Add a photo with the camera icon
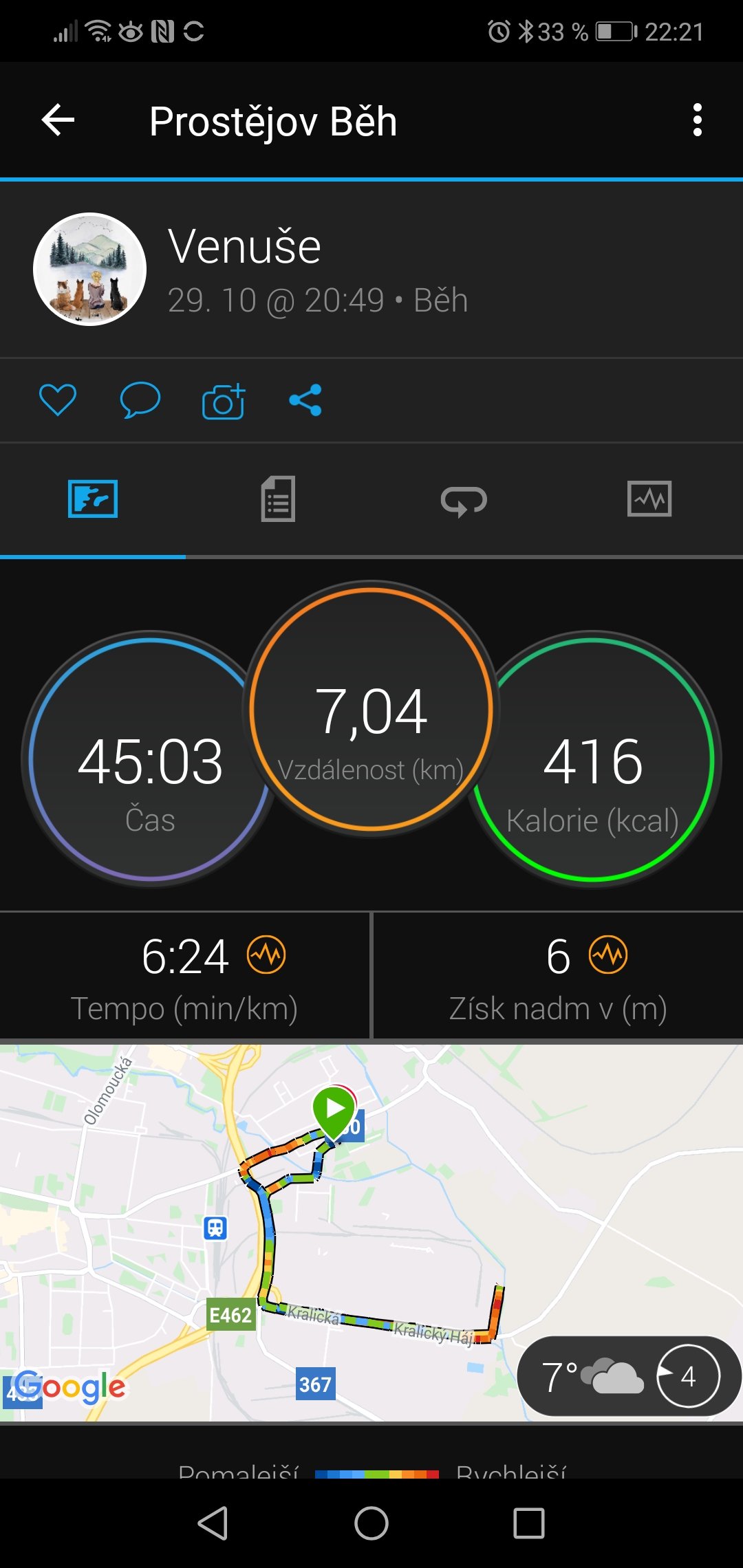Screen dimensions: 743x1568 click(224, 401)
